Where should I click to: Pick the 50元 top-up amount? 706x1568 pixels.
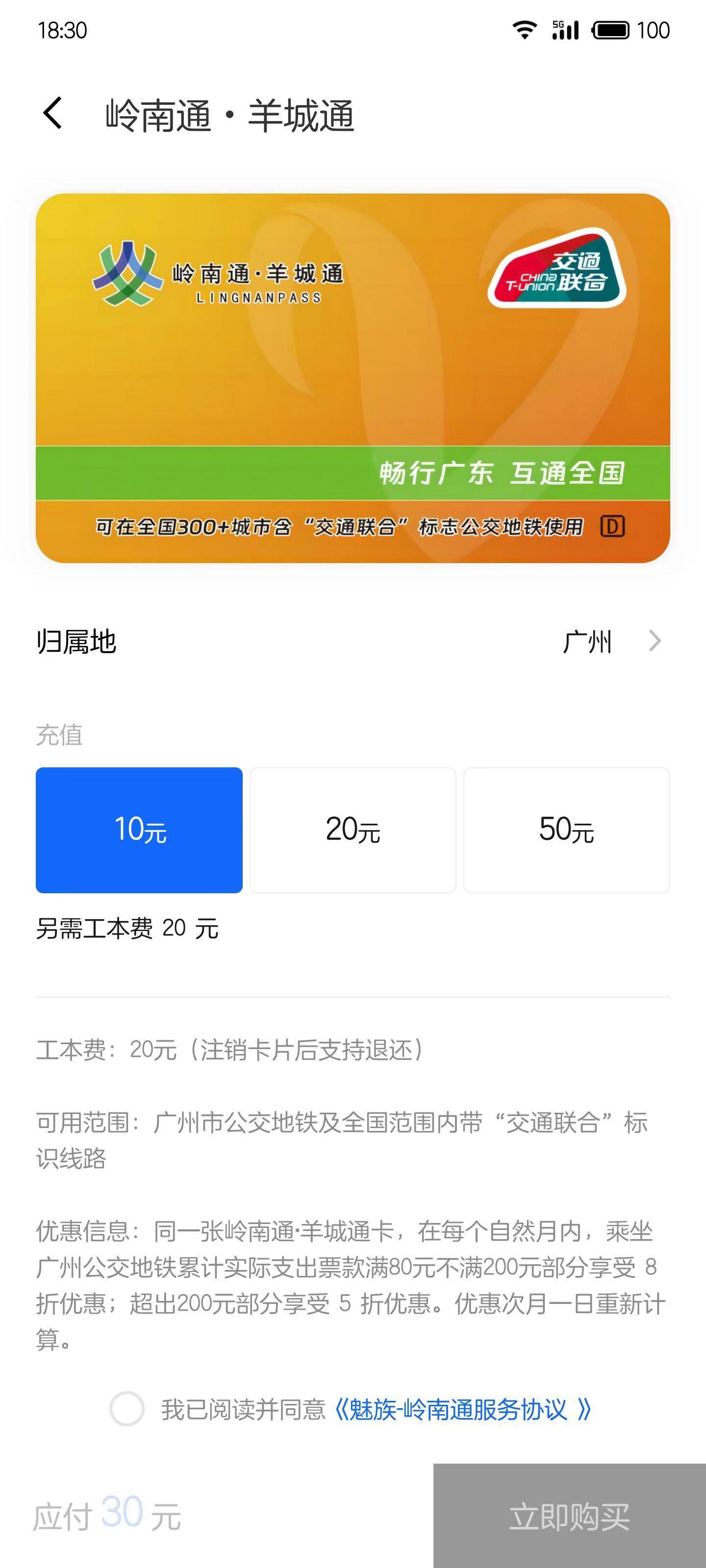(566, 830)
